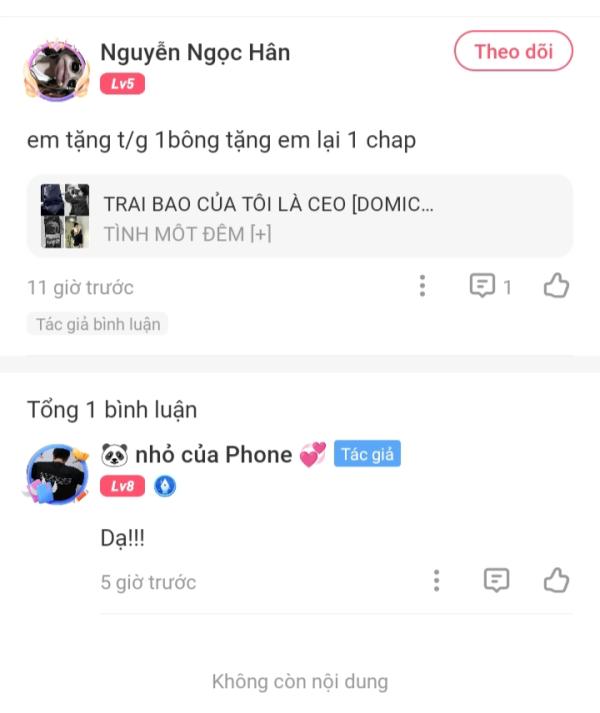Like the Dạ!!! reply
This screenshot has height=713, width=600.
556,581
